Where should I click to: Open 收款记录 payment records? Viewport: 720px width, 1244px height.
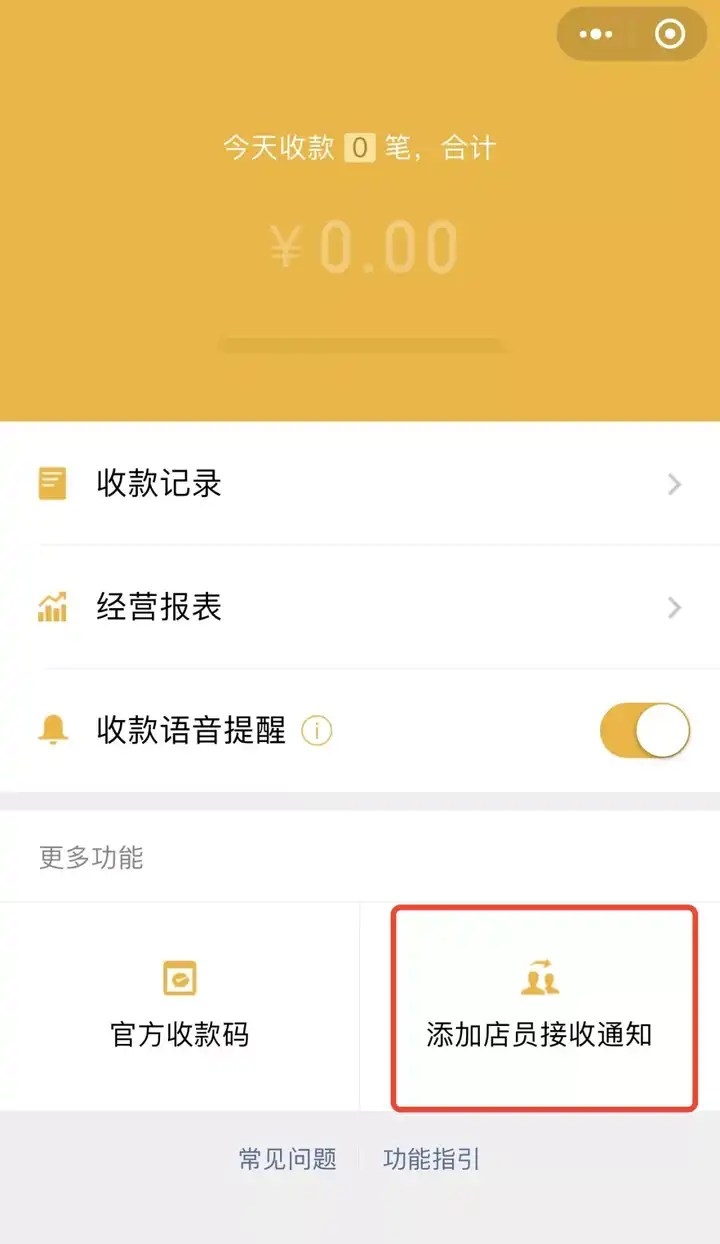360,484
